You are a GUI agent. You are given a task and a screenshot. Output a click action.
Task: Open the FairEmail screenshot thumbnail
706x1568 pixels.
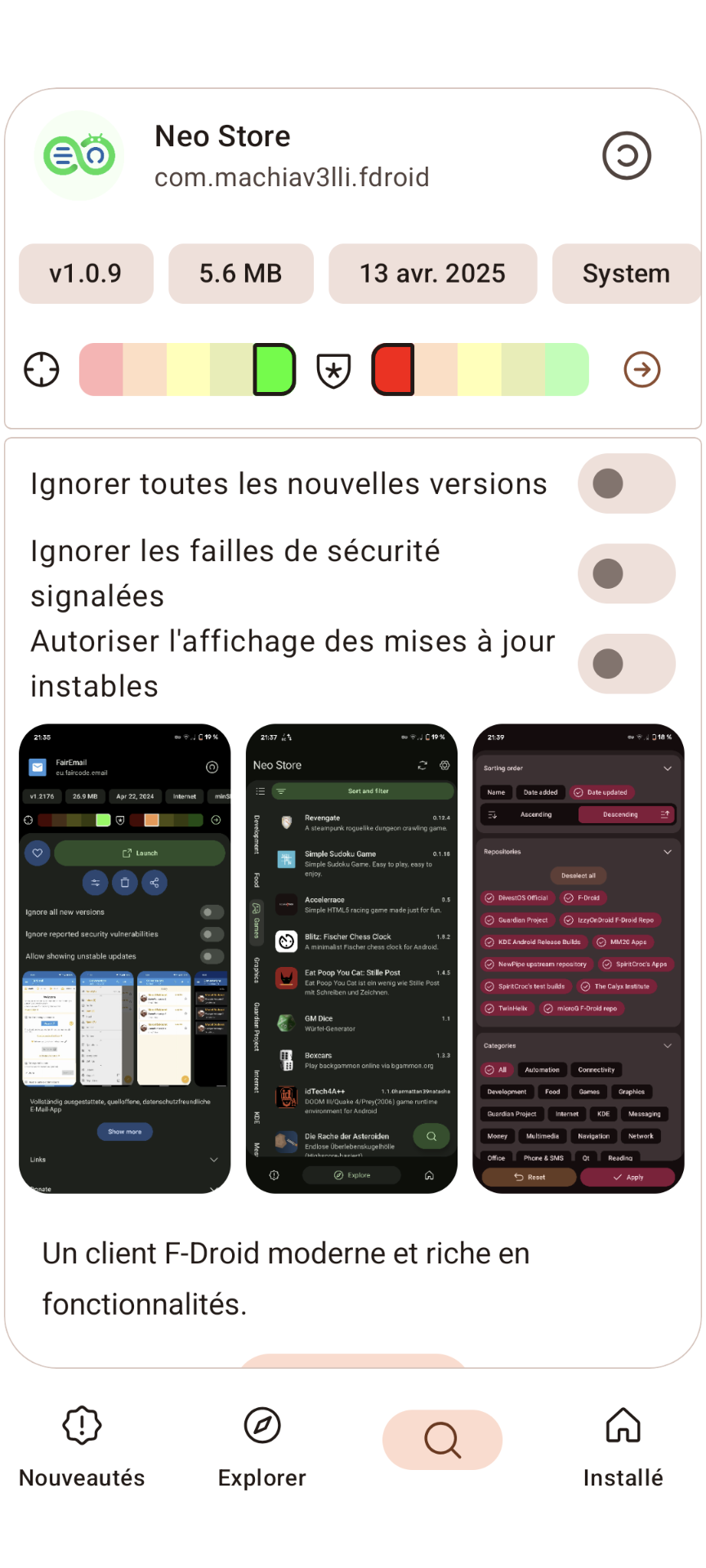pyautogui.click(x=125, y=958)
